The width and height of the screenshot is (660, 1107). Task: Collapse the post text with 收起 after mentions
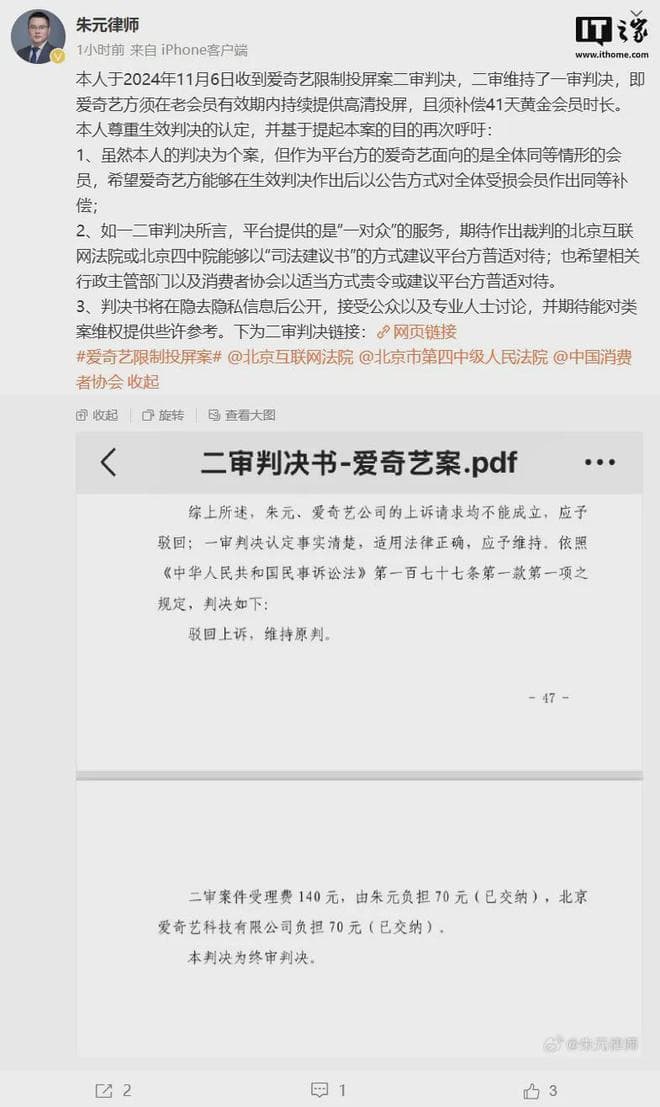[x=143, y=382]
